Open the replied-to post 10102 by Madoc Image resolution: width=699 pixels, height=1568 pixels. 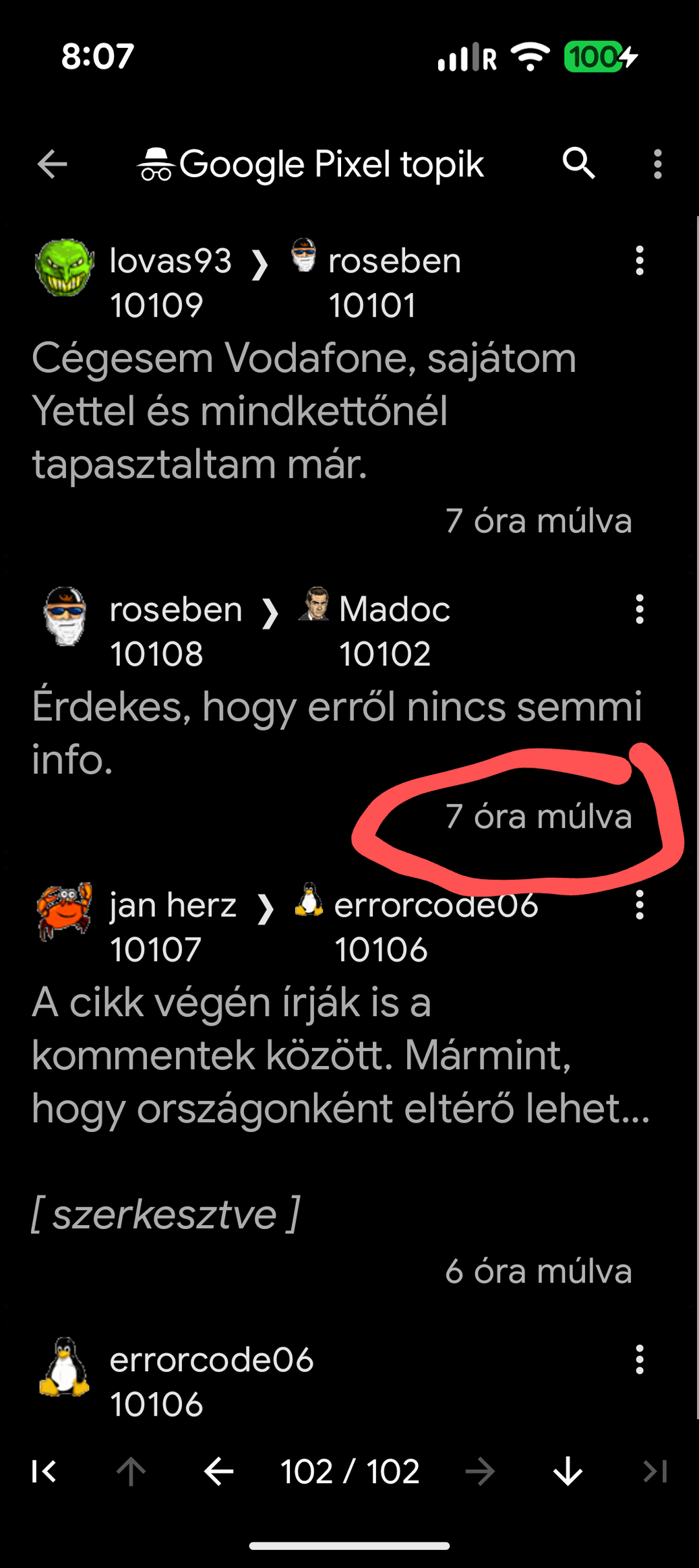[384, 631]
